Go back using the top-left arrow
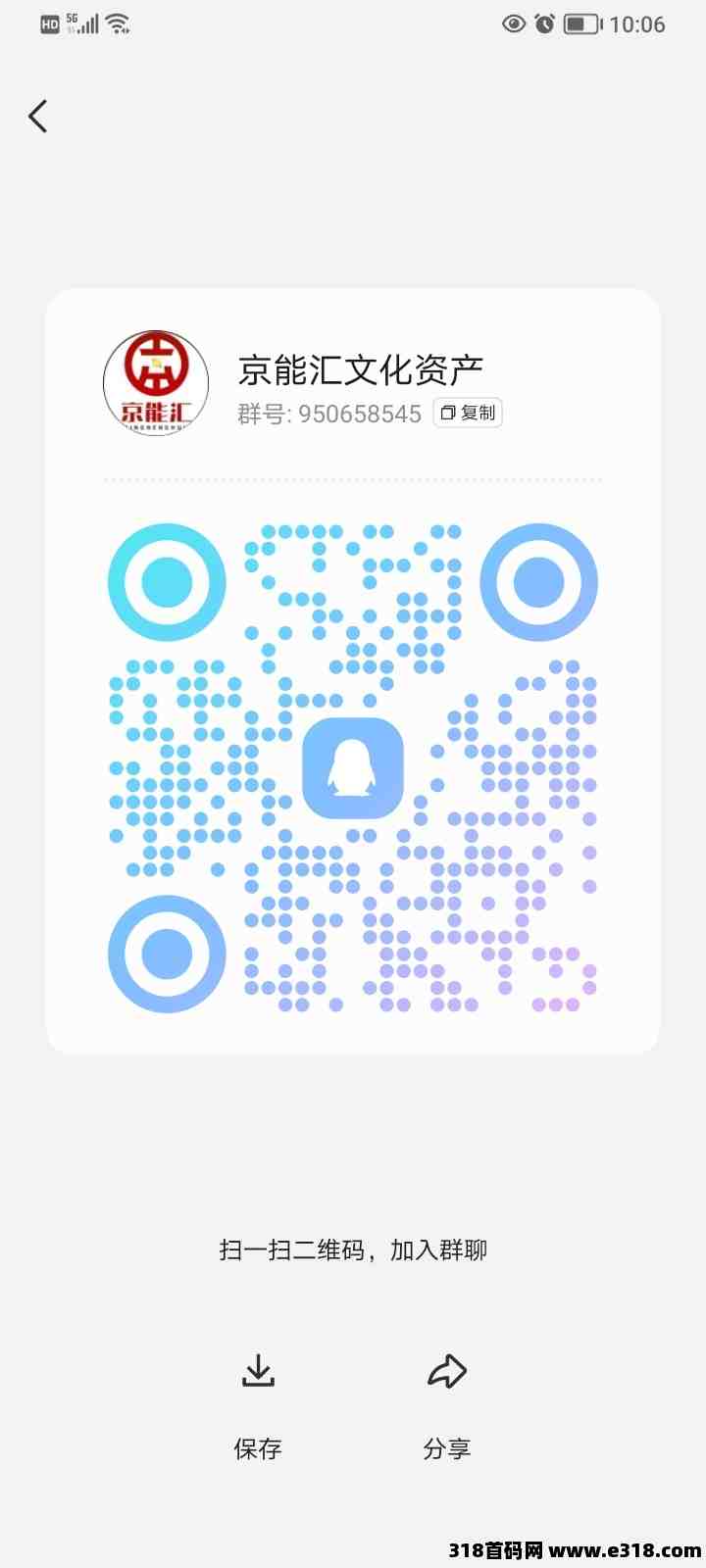The width and height of the screenshot is (706, 1568). (x=38, y=117)
